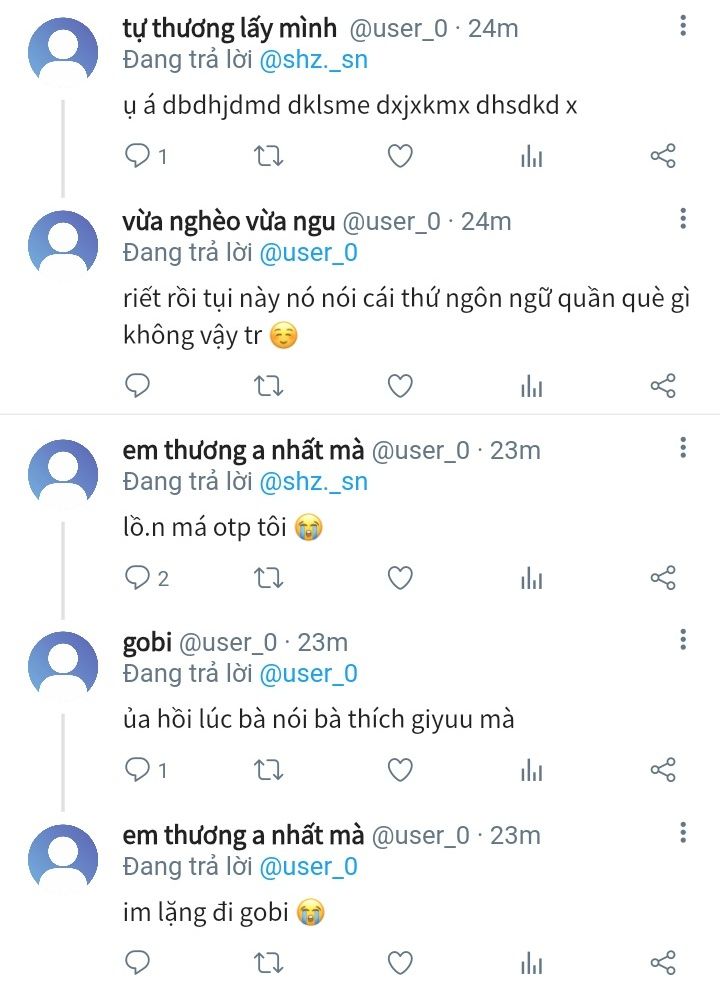Reply to gobi's tweet about giyuu
720x983 pixels.
[138, 769]
